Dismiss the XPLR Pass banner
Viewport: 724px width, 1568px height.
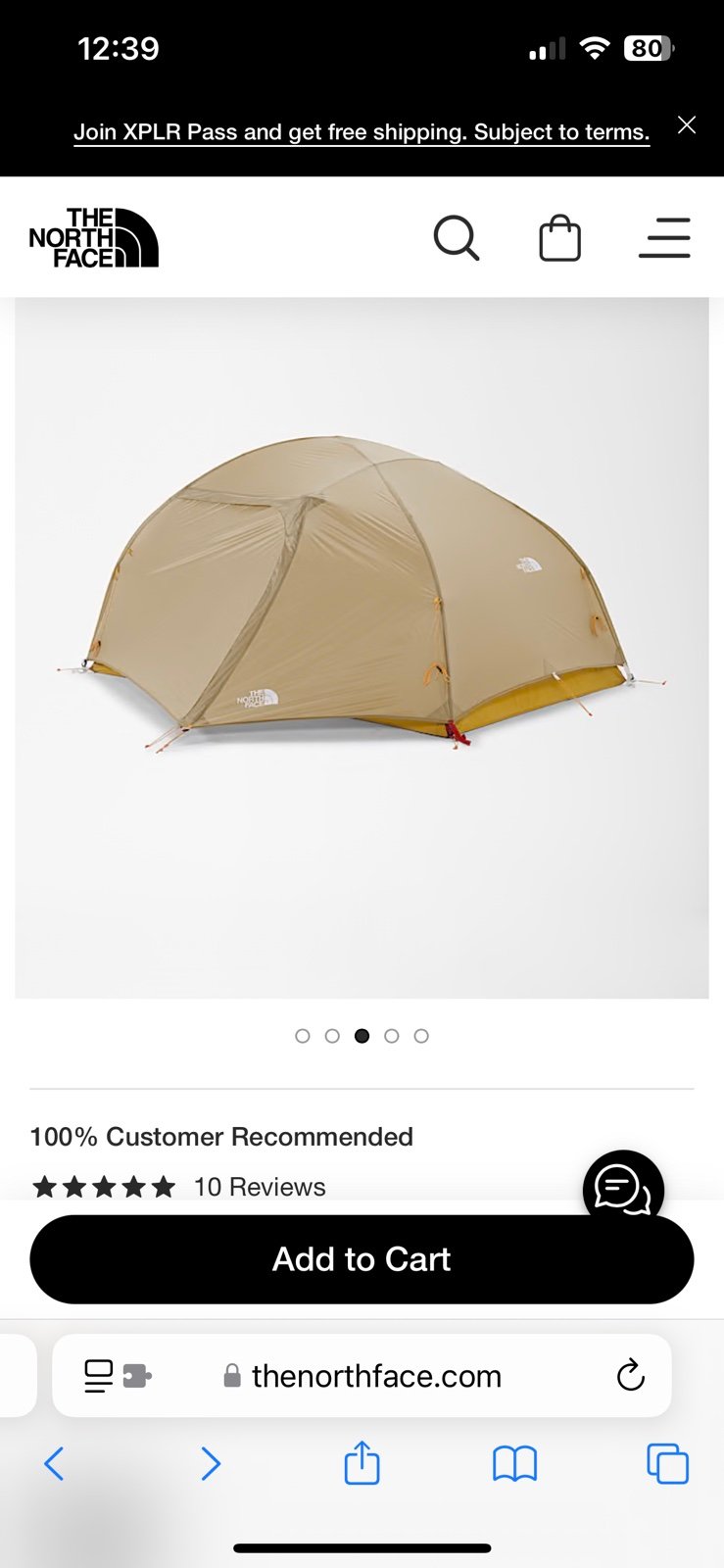pos(687,125)
